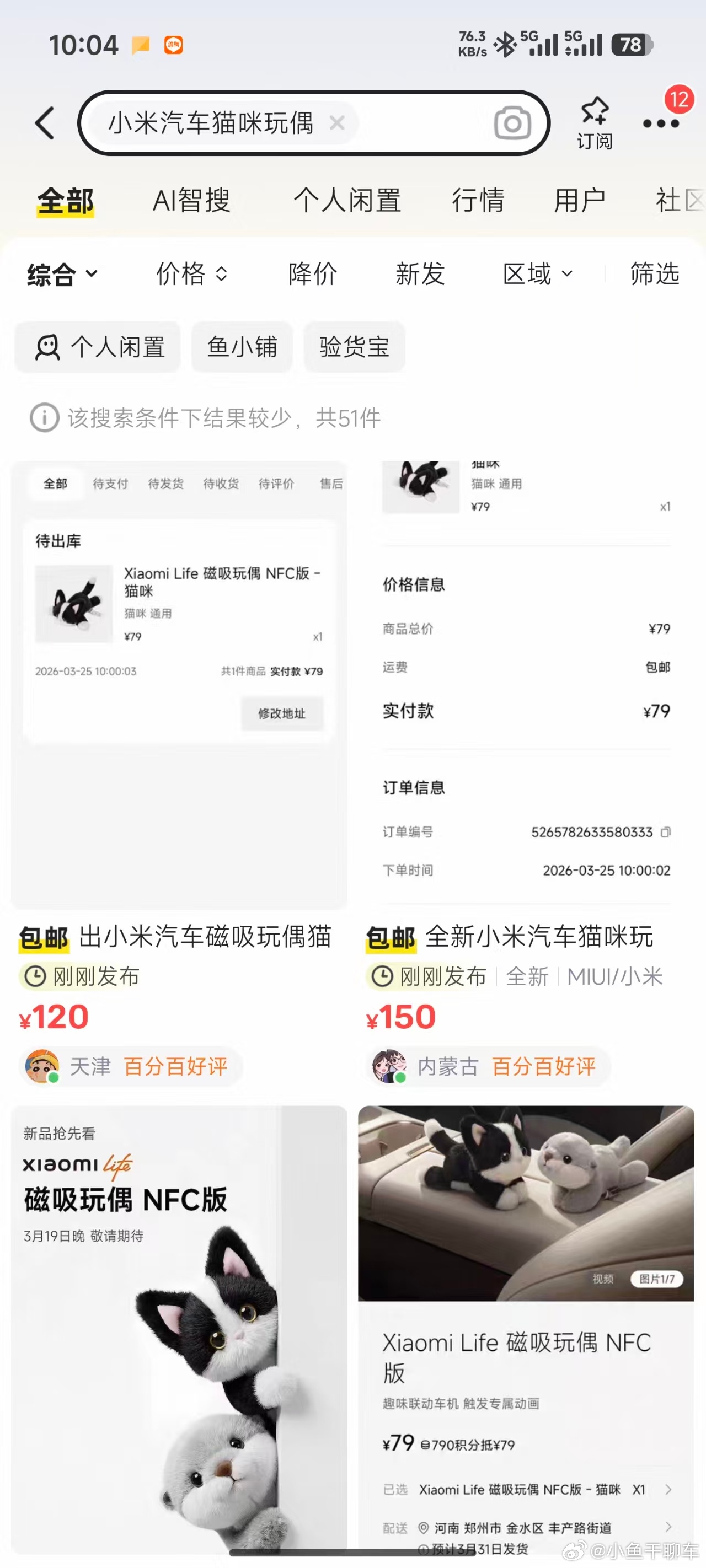Image resolution: width=706 pixels, height=1568 pixels.
Task: Open the 综合 sort dropdown
Action: click(61, 275)
